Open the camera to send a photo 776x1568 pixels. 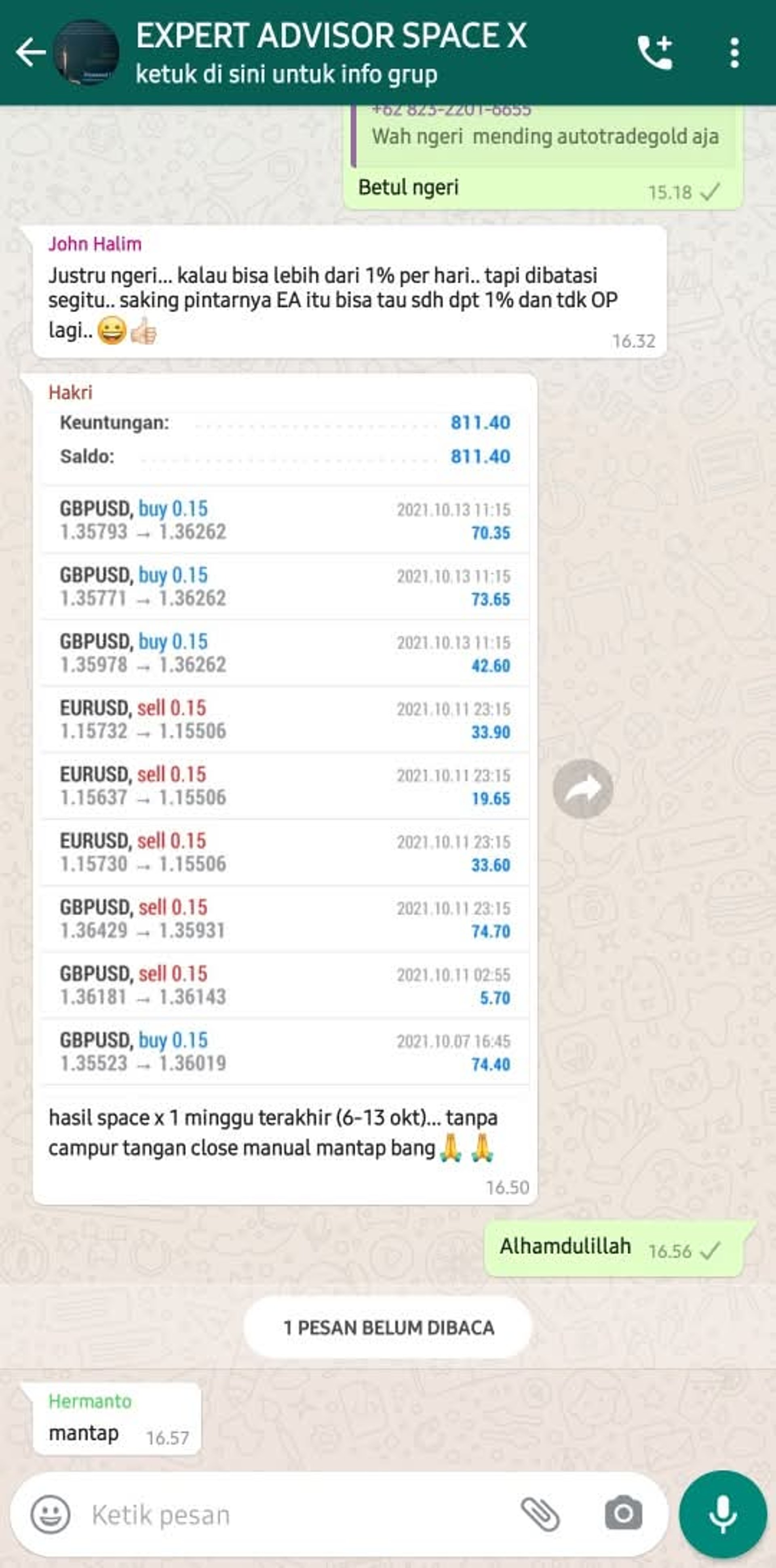click(x=622, y=1514)
